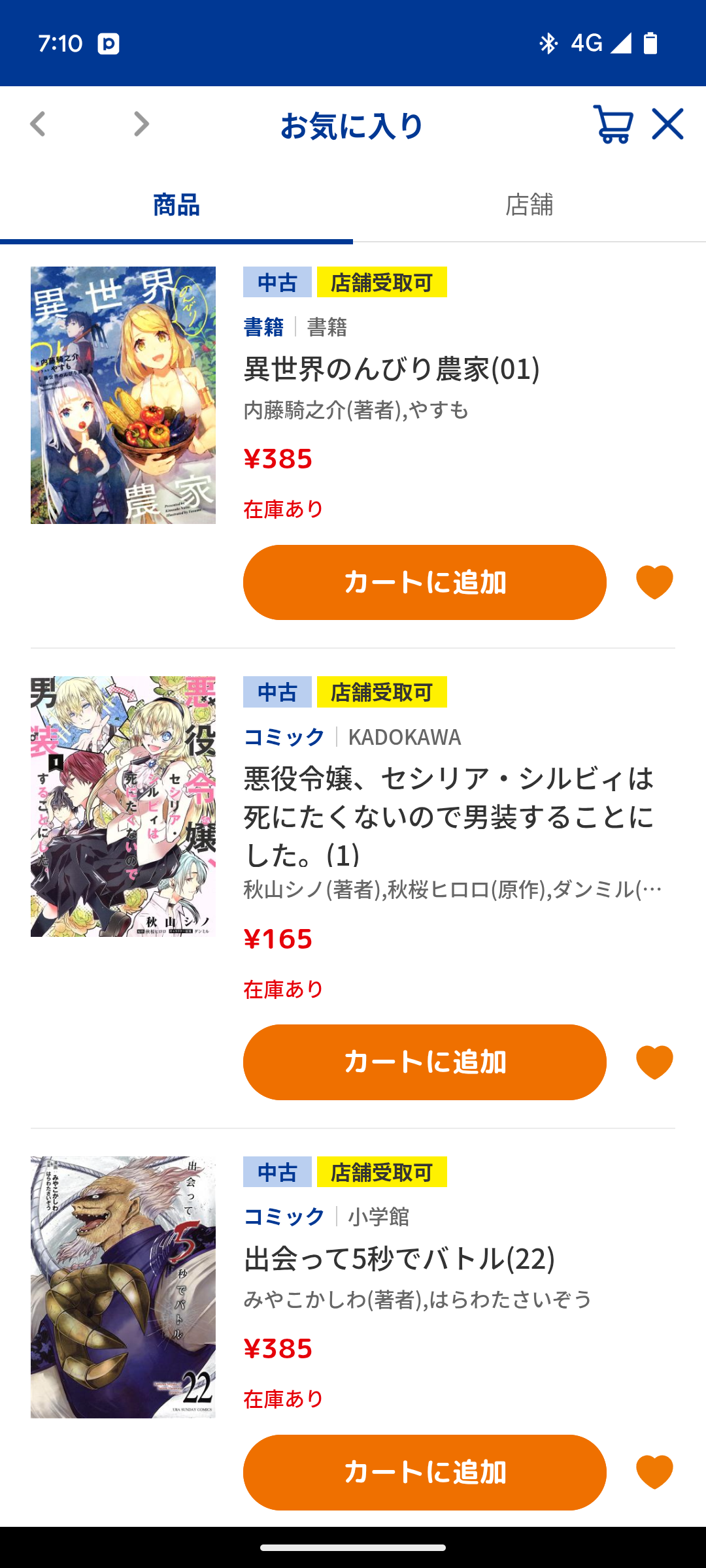This screenshot has height=1568, width=706.
Task: Open the 異世界のんびり農家(01) cover image
Action: (123, 395)
